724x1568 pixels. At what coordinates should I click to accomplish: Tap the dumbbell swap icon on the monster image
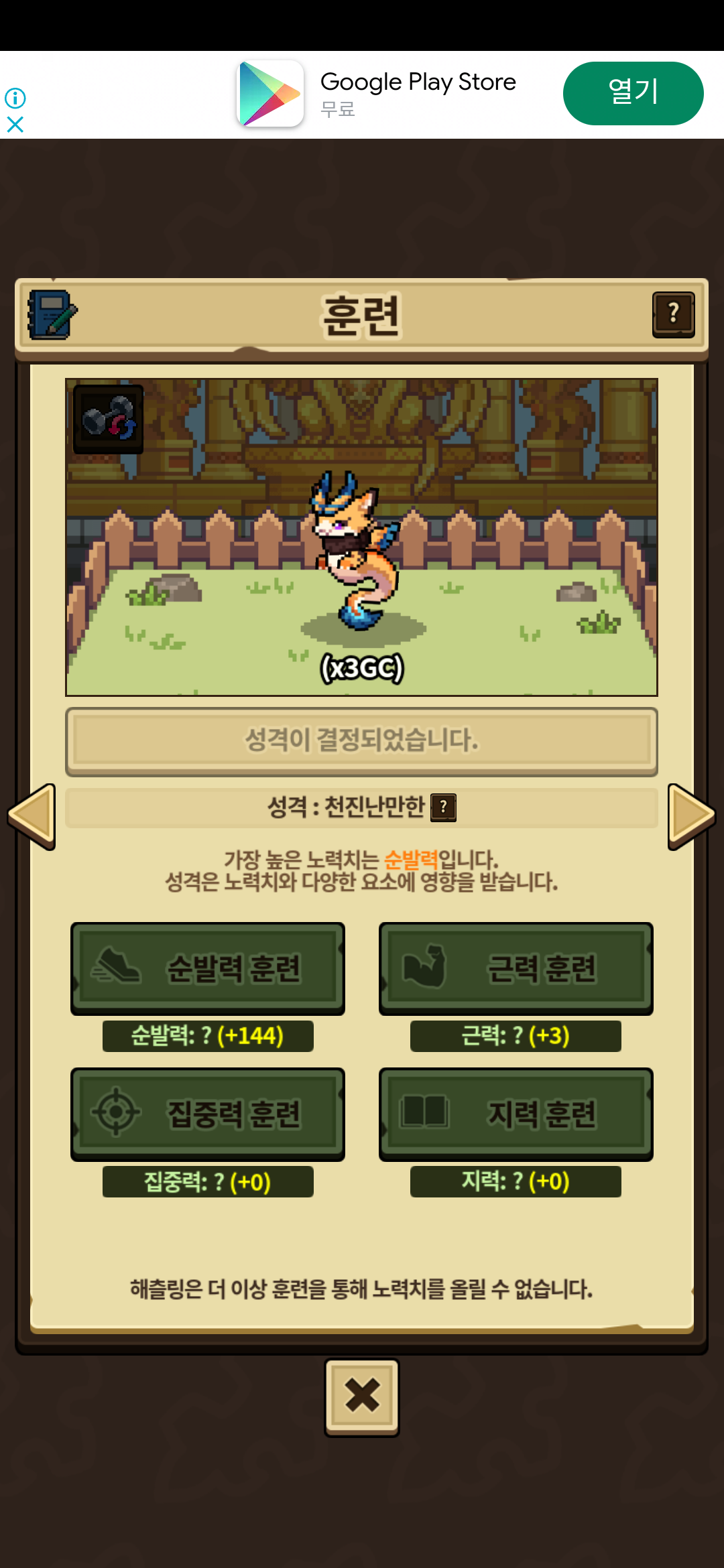point(108,419)
